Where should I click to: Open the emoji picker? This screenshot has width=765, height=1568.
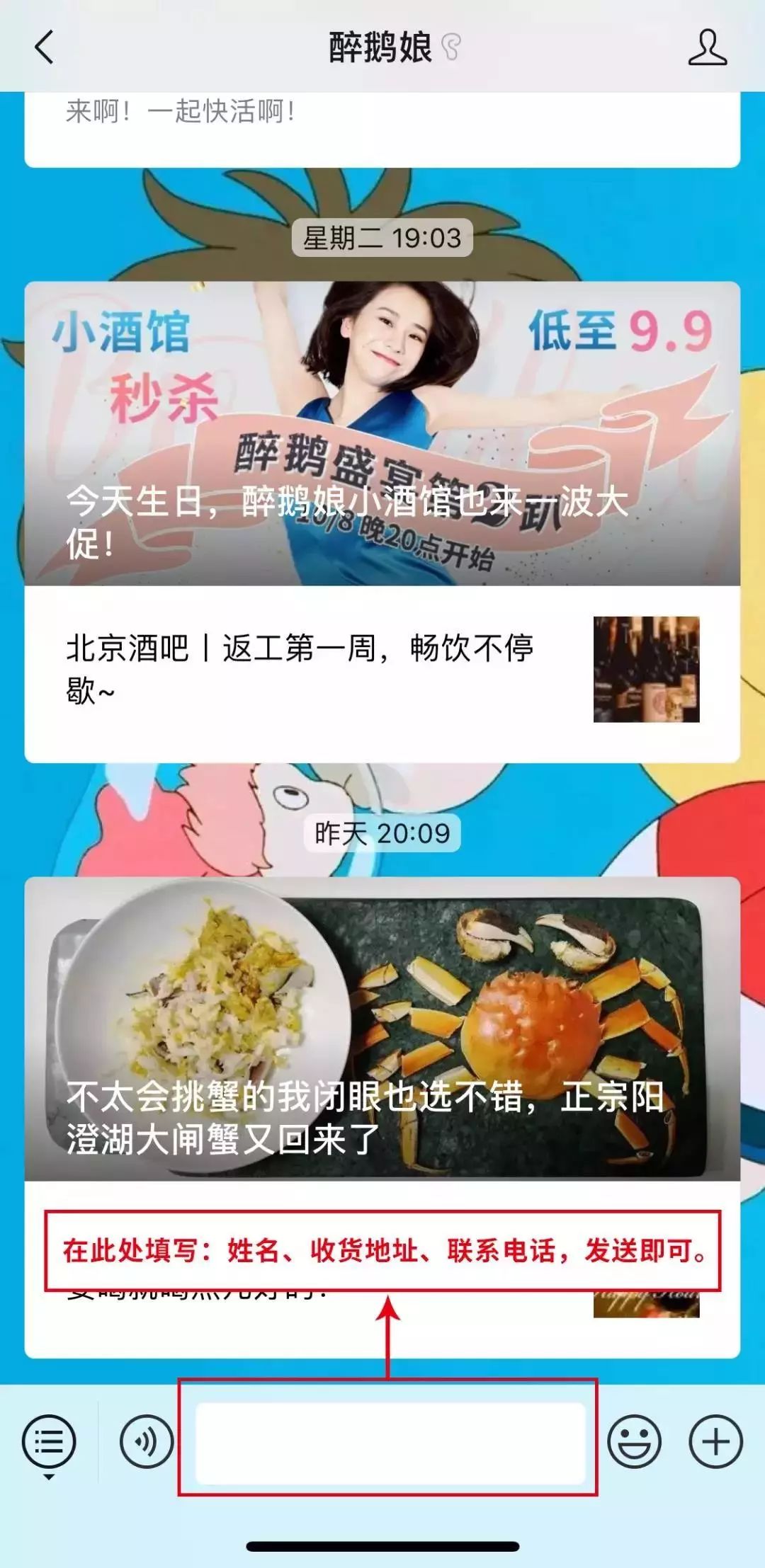coord(634,1441)
